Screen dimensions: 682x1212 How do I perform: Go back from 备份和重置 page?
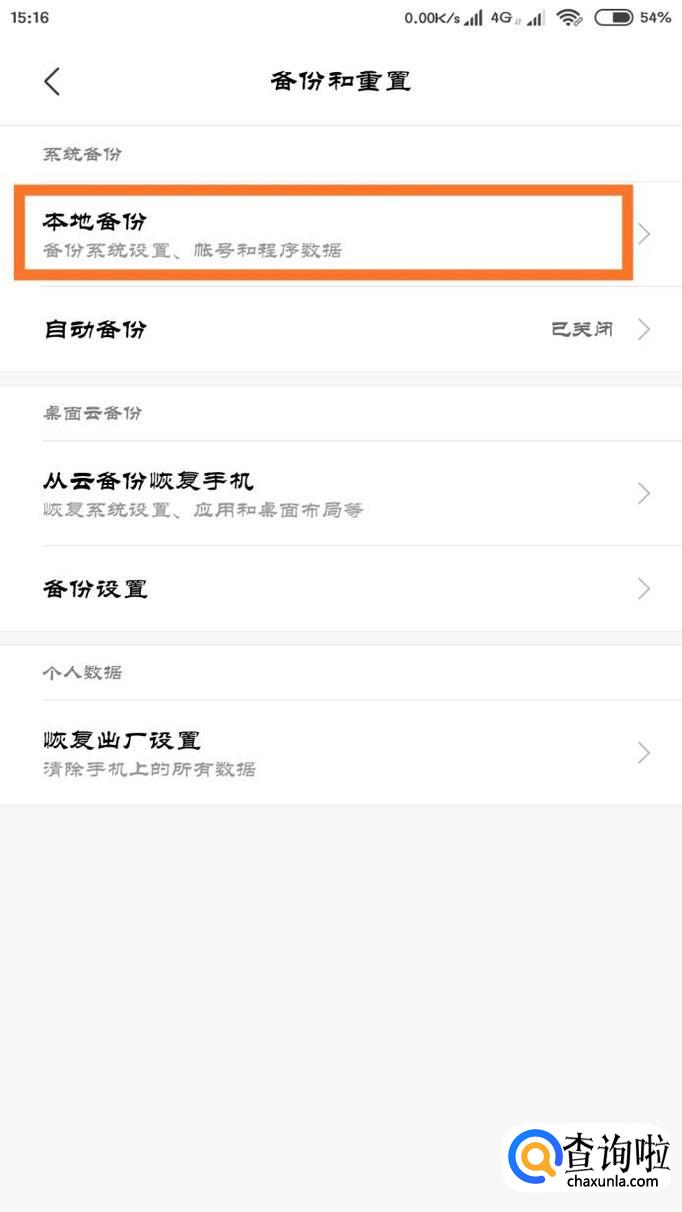52,82
